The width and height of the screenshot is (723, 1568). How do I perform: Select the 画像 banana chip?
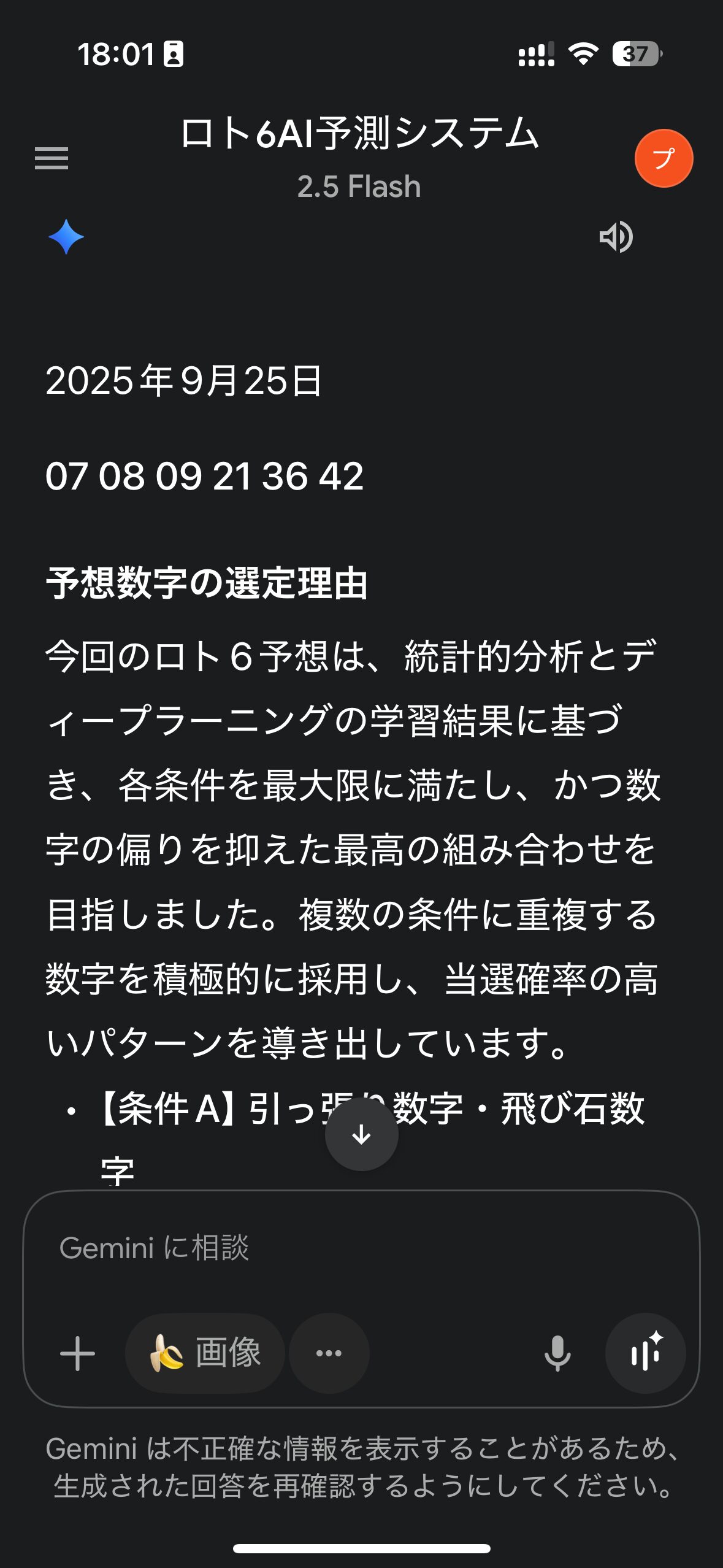tap(205, 1353)
